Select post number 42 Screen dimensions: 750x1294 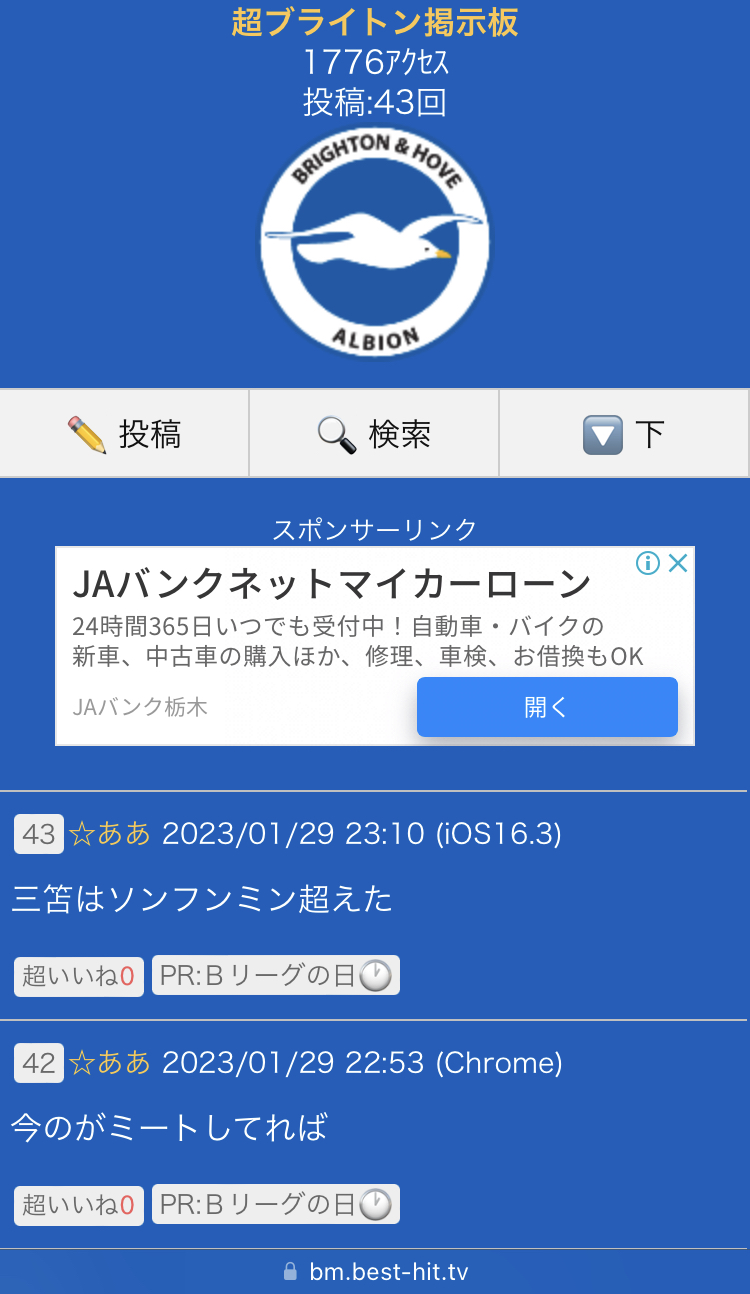(39, 1063)
